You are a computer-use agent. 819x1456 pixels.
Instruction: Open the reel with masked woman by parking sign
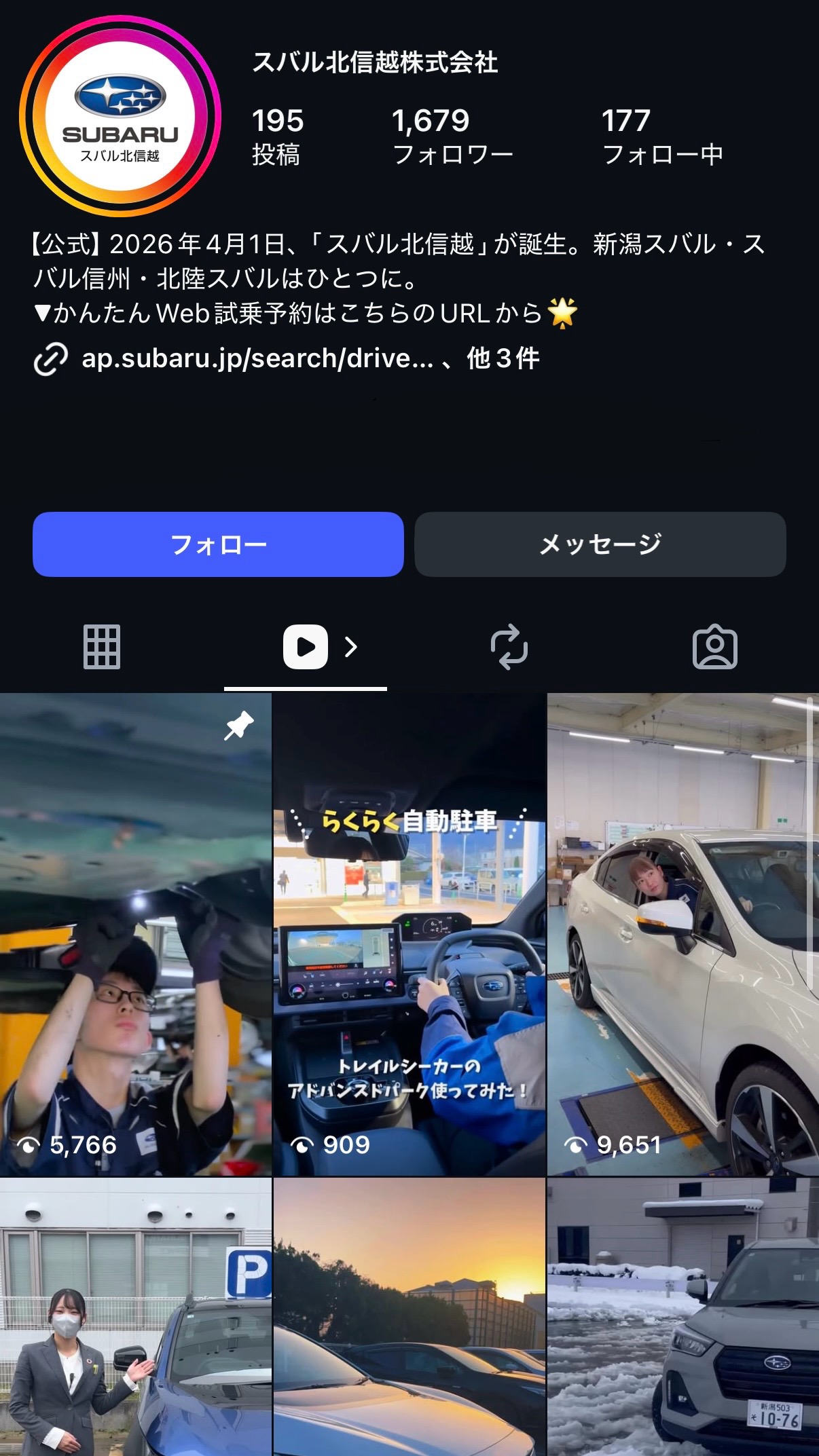coord(135,1317)
